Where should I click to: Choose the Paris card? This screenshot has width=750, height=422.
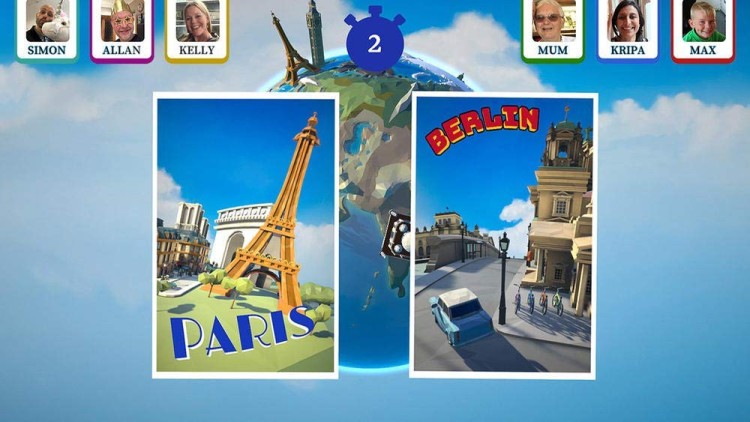coord(245,235)
